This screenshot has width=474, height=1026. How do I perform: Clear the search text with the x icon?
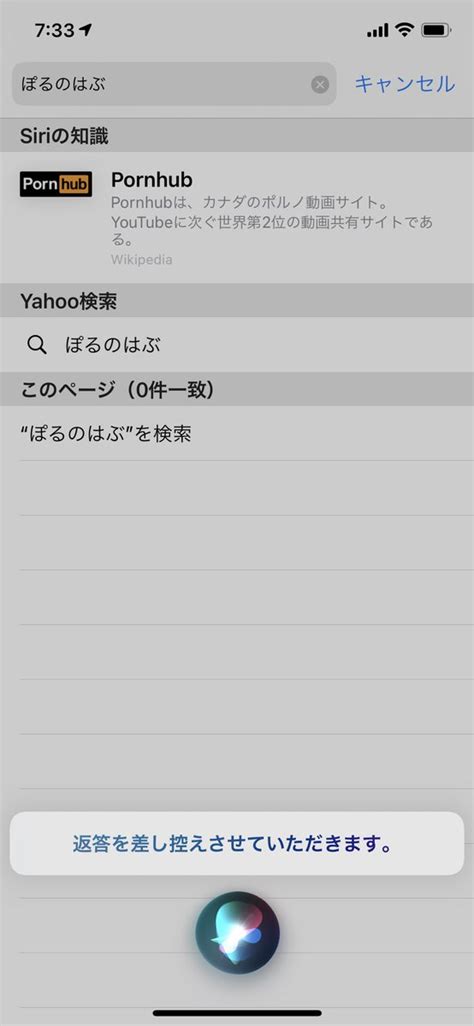[x=319, y=84]
